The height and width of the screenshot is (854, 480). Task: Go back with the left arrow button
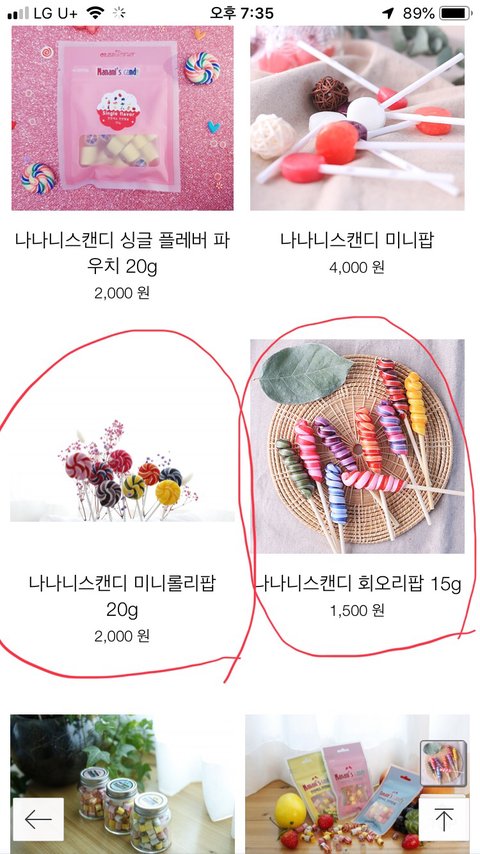click(38, 819)
